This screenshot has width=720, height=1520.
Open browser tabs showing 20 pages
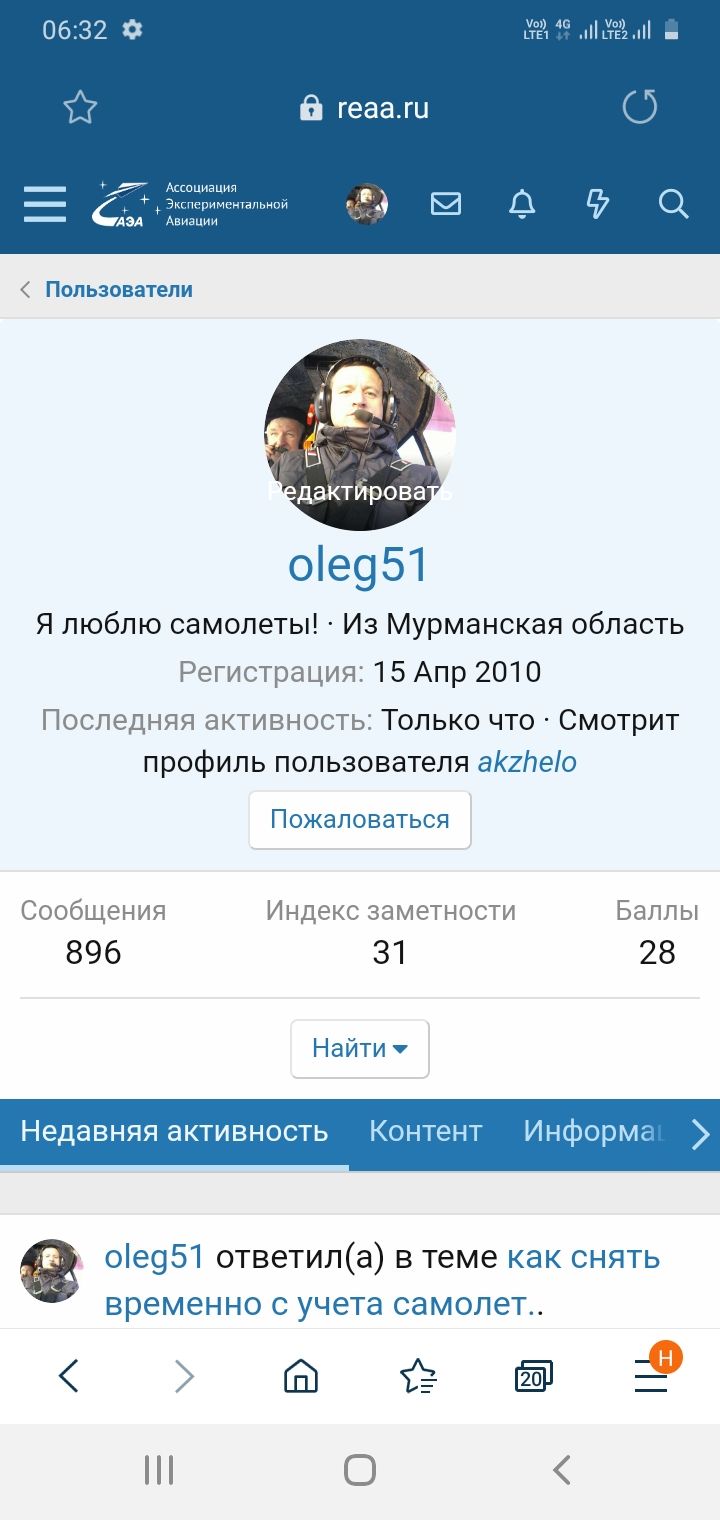(533, 1375)
